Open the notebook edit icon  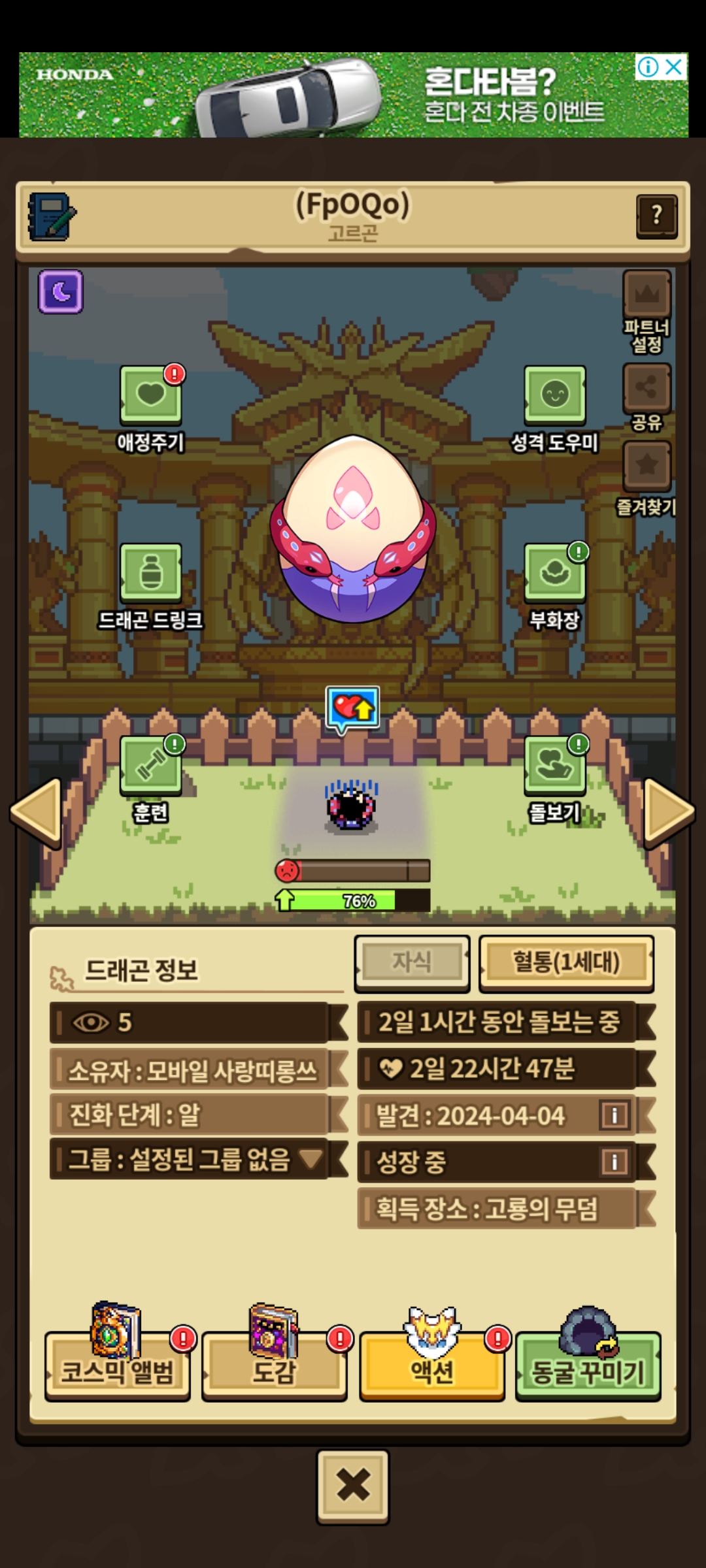point(52,216)
